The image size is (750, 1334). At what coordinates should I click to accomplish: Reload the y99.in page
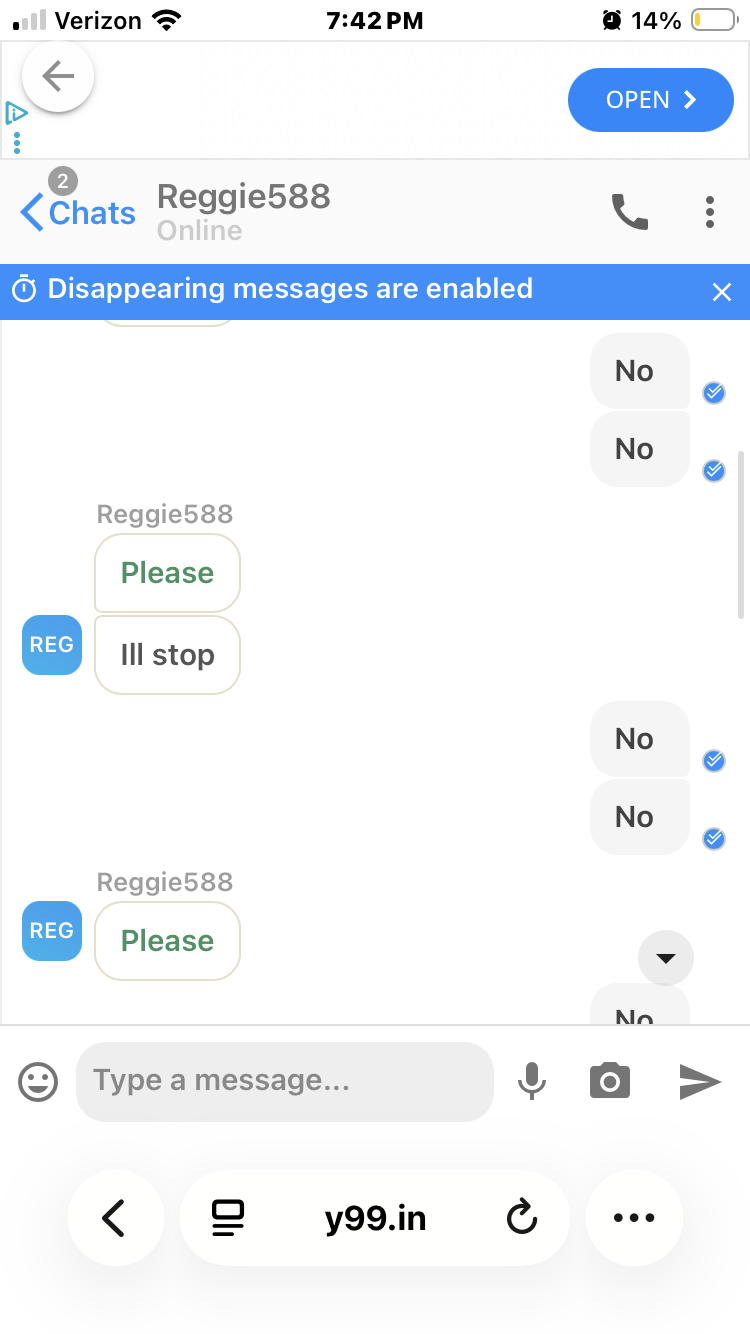(x=521, y=1218)
